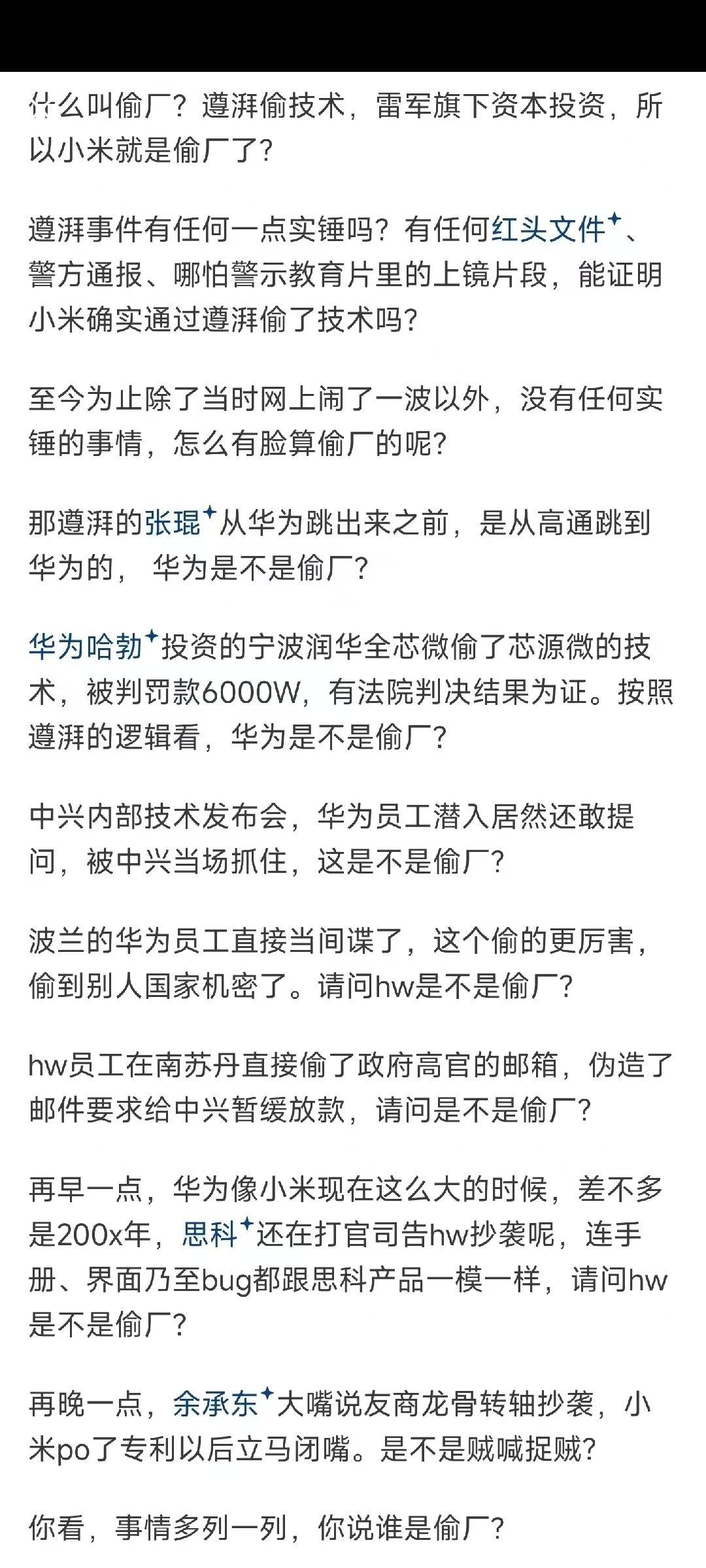The image size is (706, 1568).
Task: Follow the 思科 keyword link
Action: pos(209,1235)
